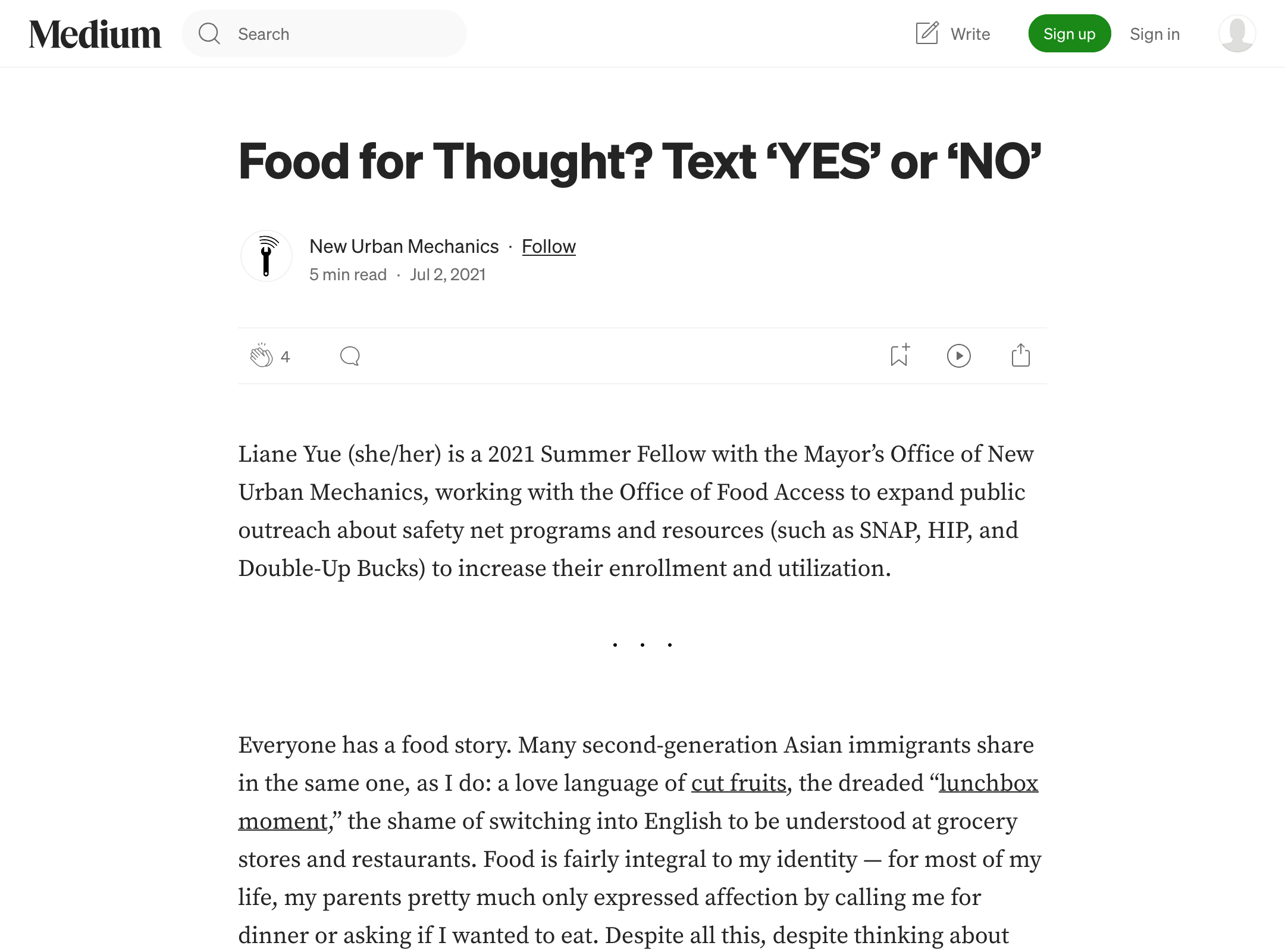Clap for this article

[262, 356]
